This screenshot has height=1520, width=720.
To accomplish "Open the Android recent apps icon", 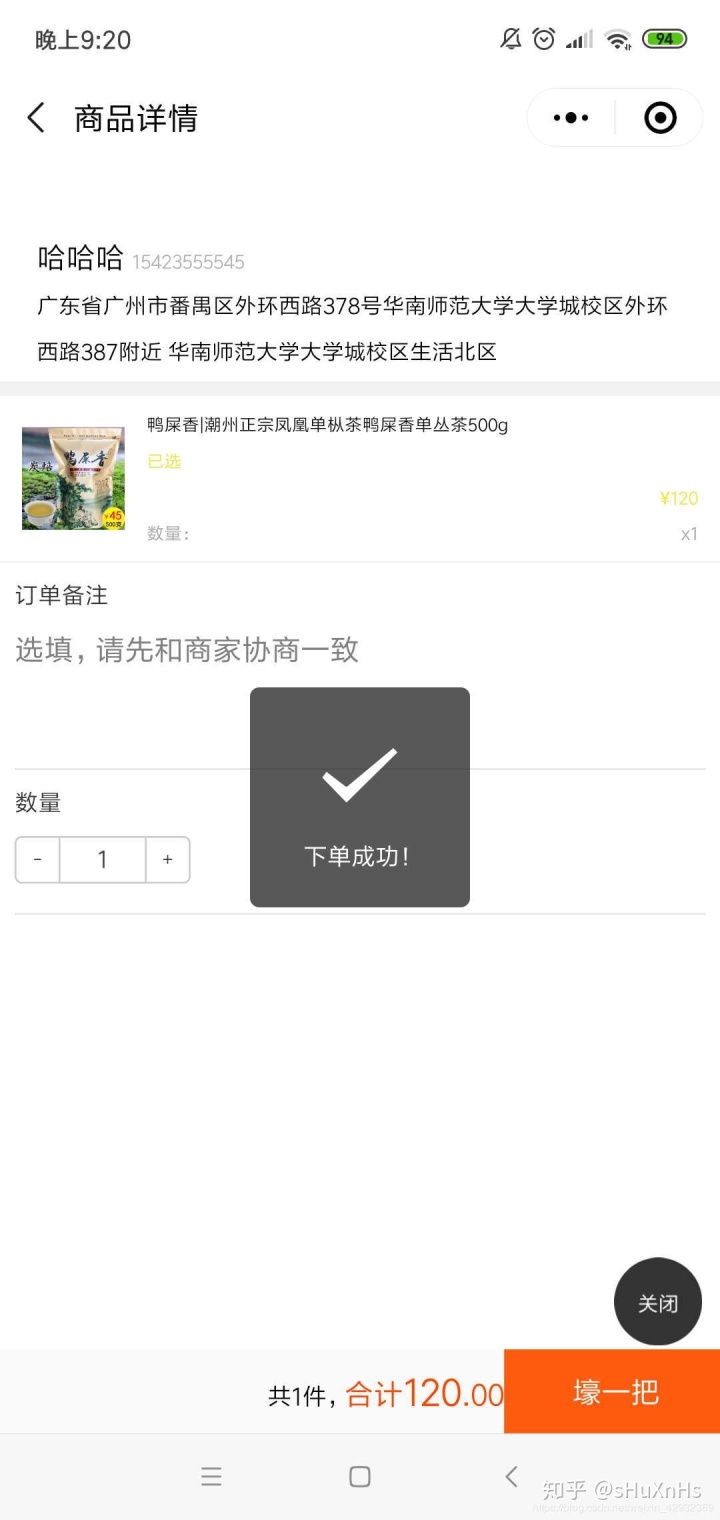I will pyautogui.click(x=211, y=1476).
